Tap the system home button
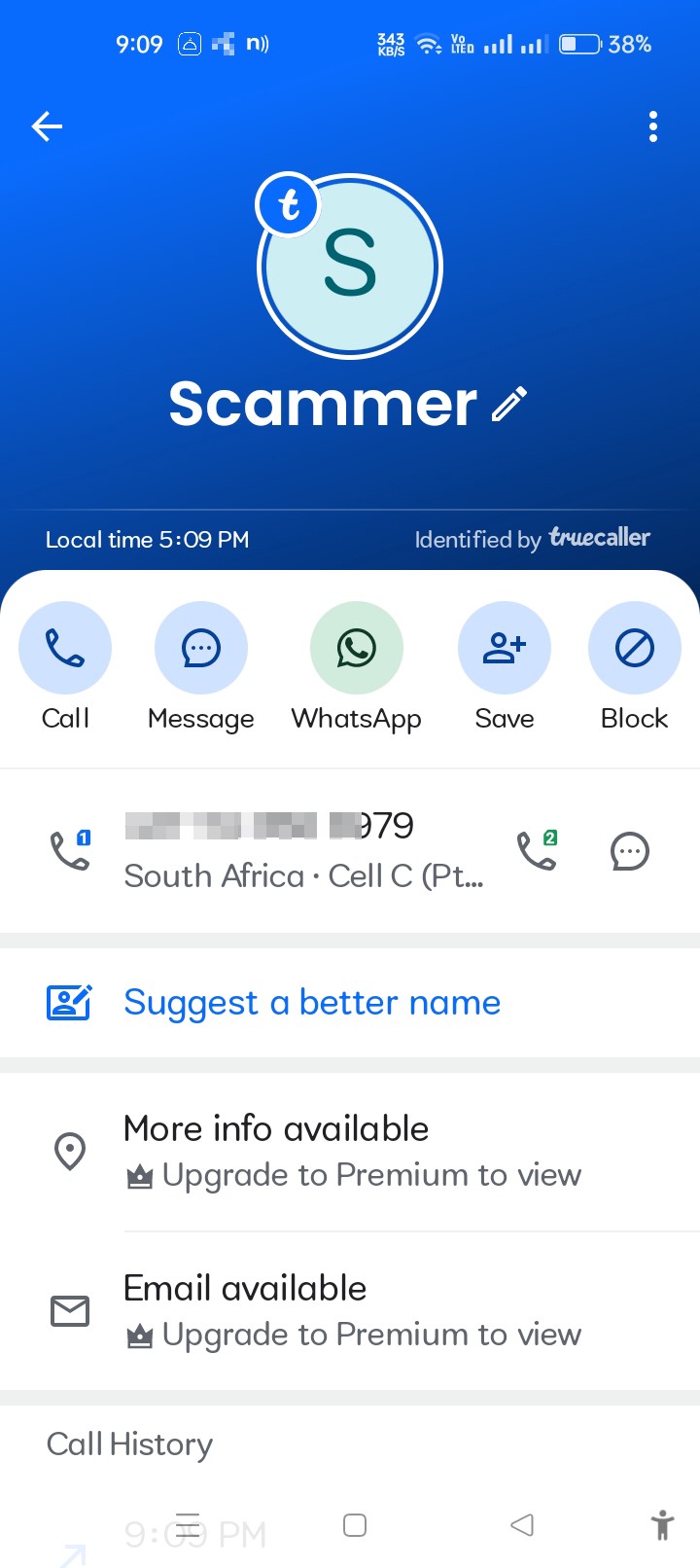The height and width of the screenshot is (1568, 700). click(355, 1524)
